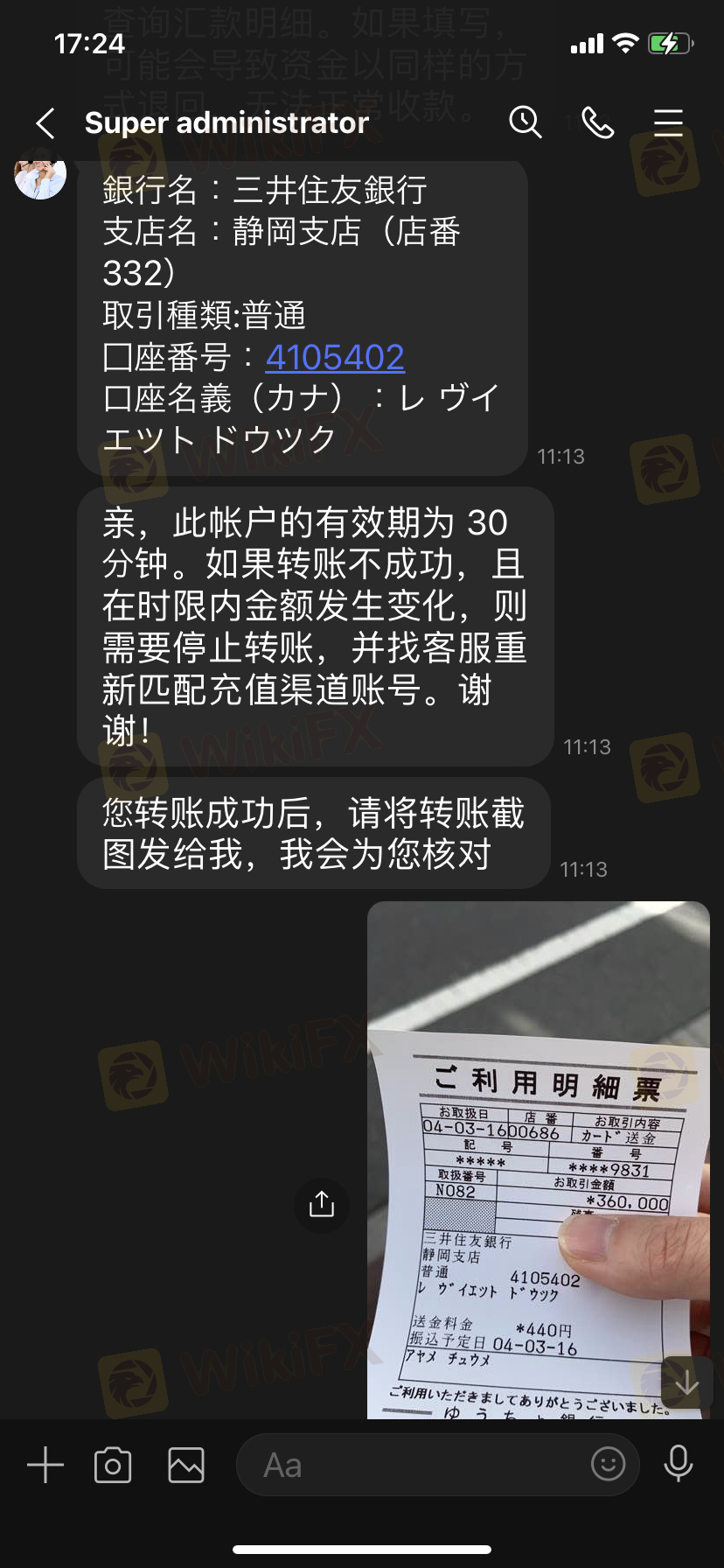Record a voice message

tap(679, 1463)
